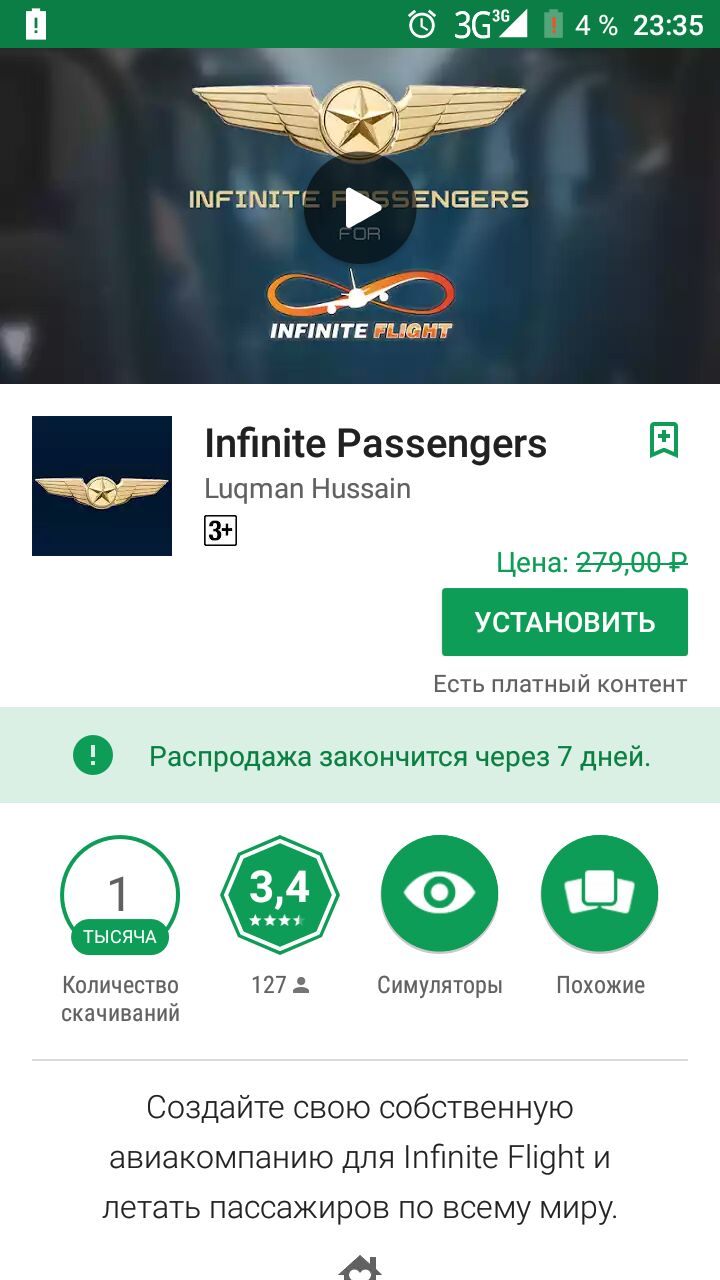Open the 3+ content rating info
Screen dimensions: 720x1280
(220, 530)
